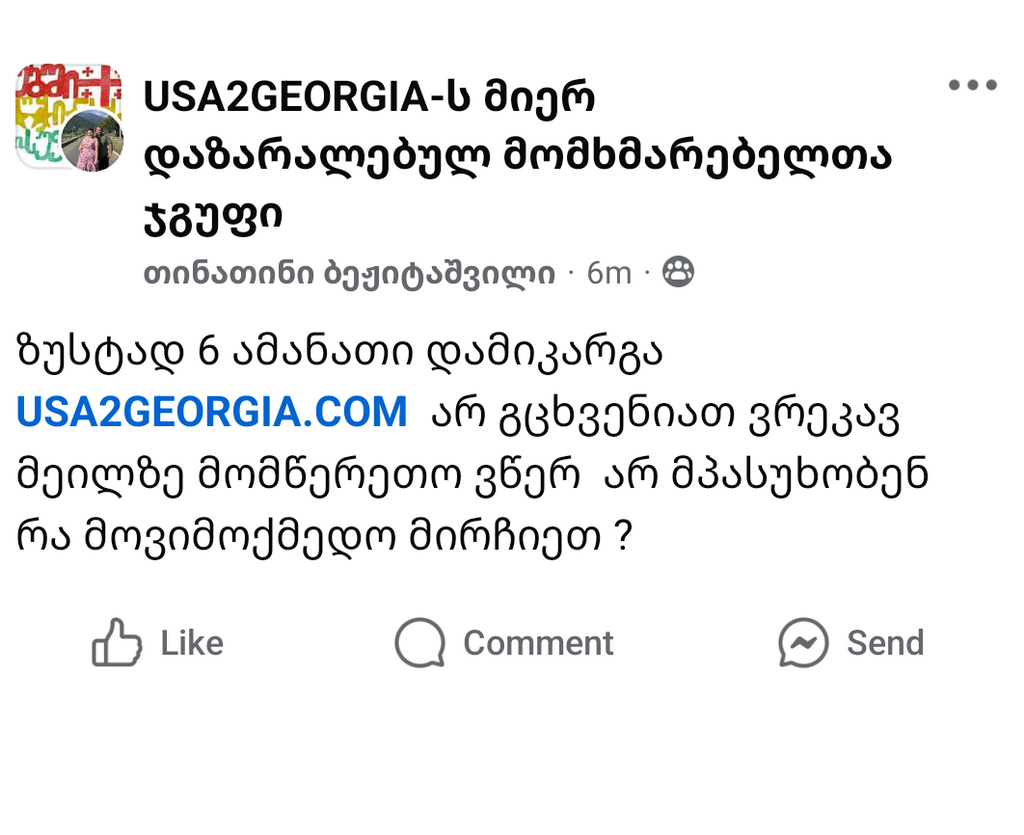1024x835 pixels.
Task: View author თინათინი ბეჟიტაშვილი's profile
Action: [x=349, y=273]
